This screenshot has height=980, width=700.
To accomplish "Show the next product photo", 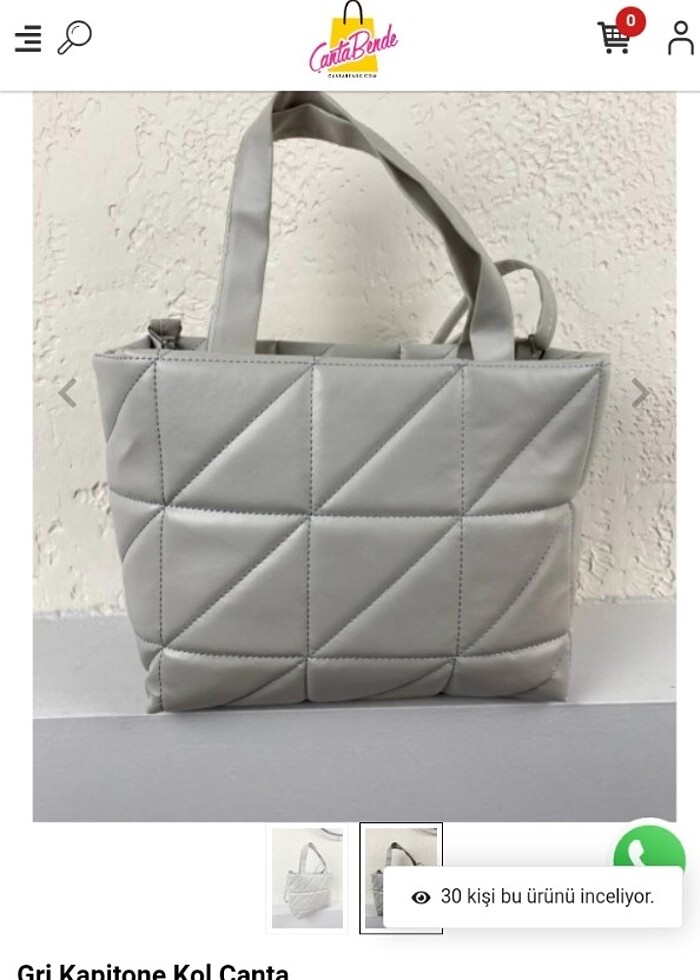I will click(x=640, y=393).
